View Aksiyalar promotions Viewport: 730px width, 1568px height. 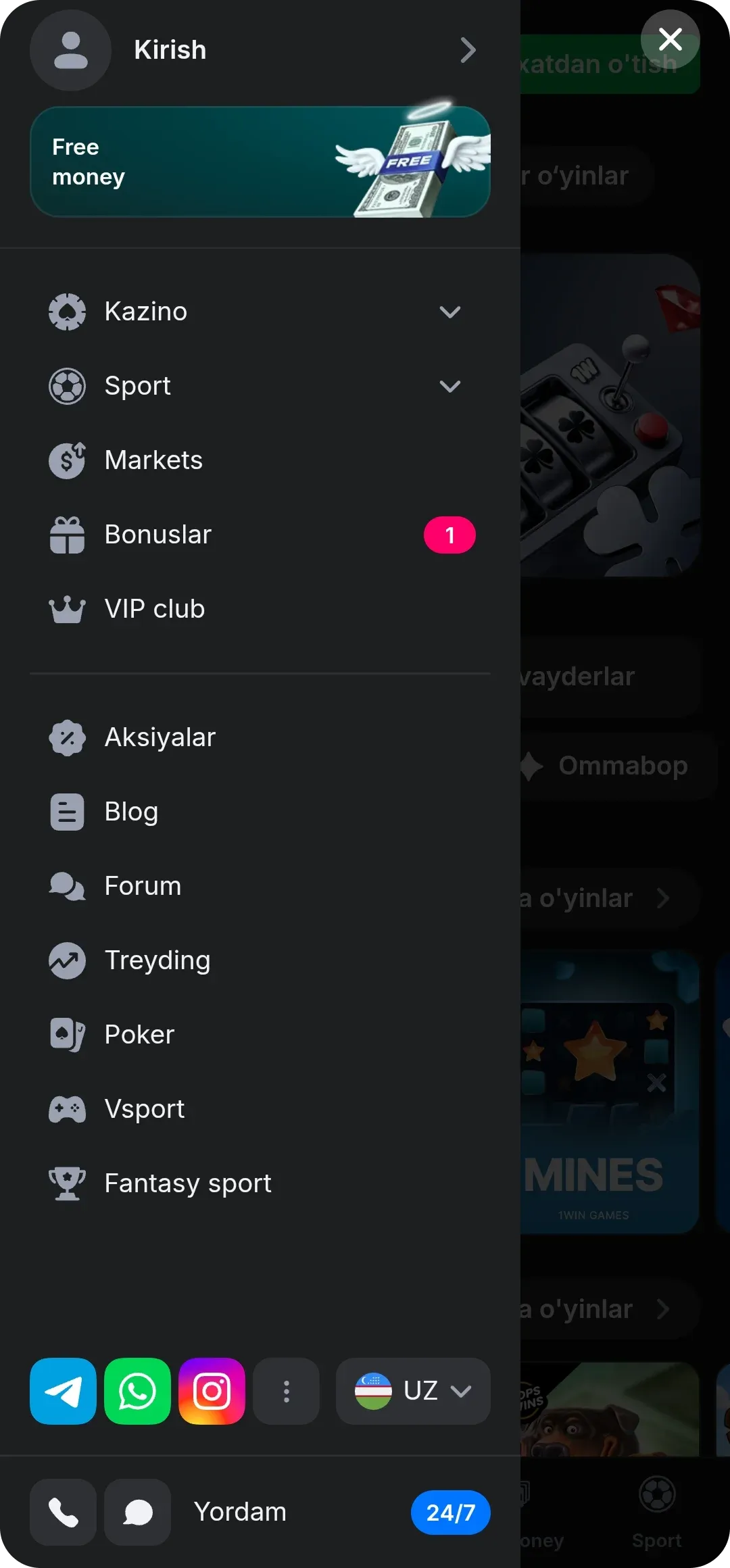(160, 737)
